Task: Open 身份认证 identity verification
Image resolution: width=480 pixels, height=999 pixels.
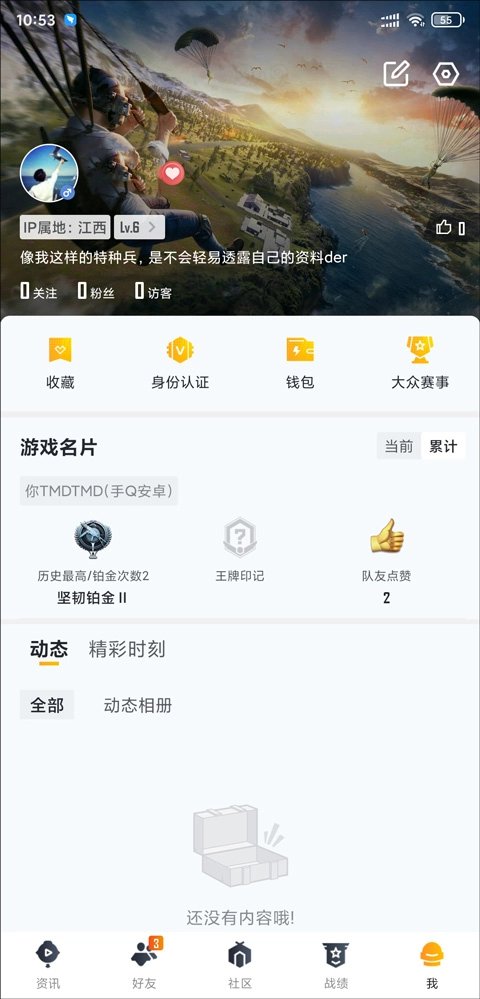Action: click(x=180, y=363)
